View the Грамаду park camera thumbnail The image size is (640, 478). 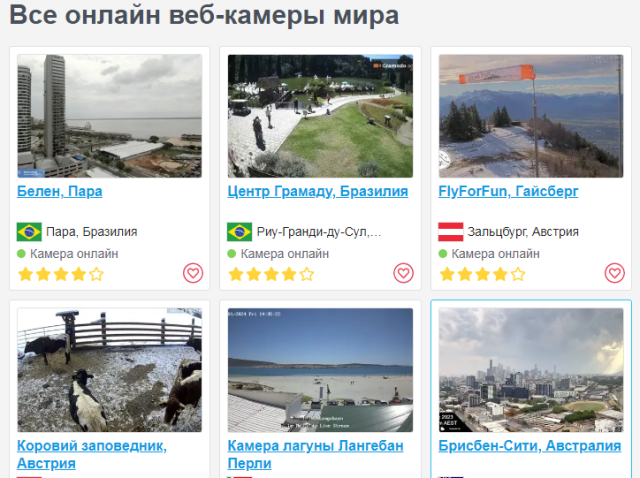point(320,116)
